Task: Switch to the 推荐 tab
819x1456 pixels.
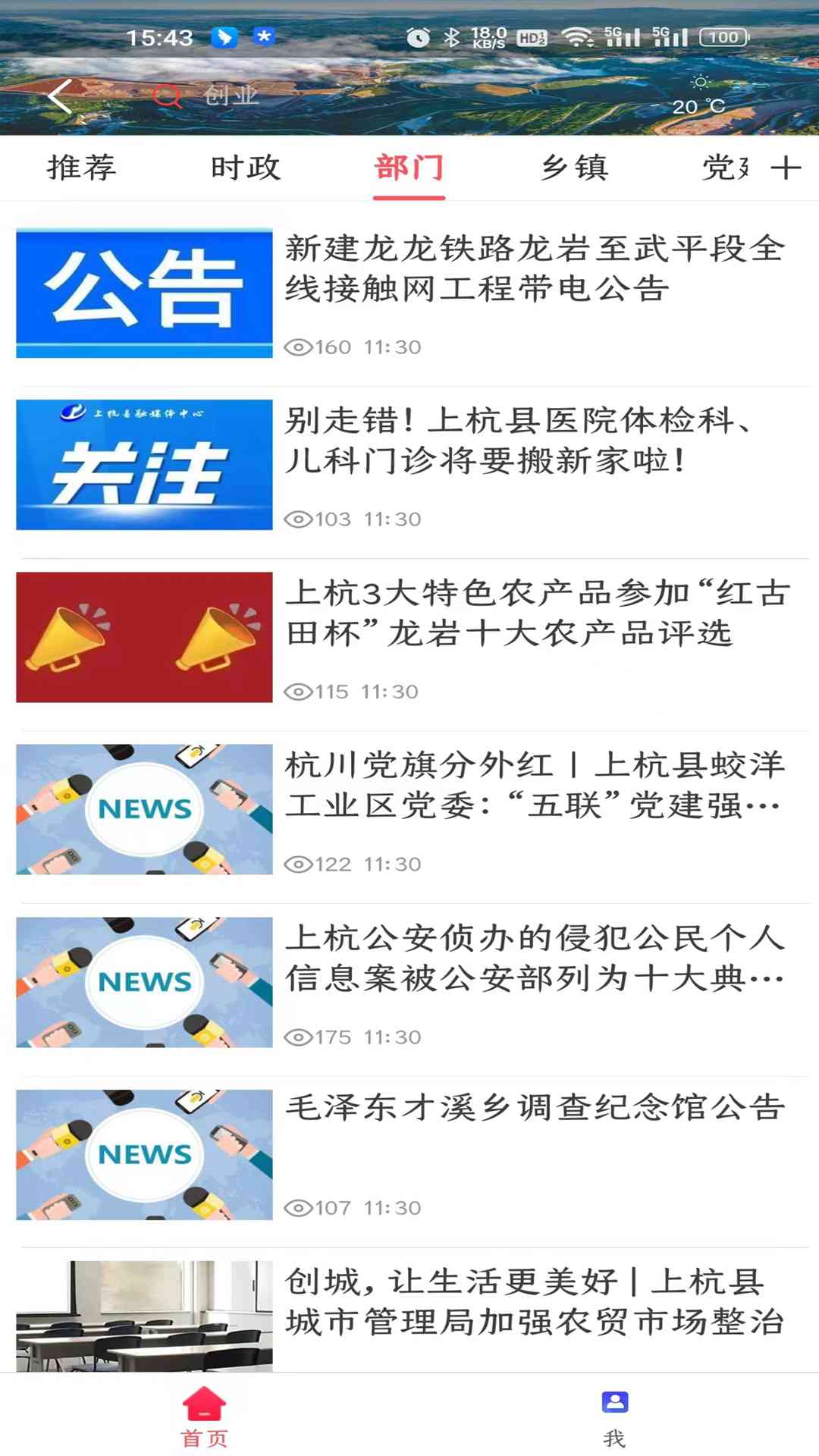Action: pos(82,168)
